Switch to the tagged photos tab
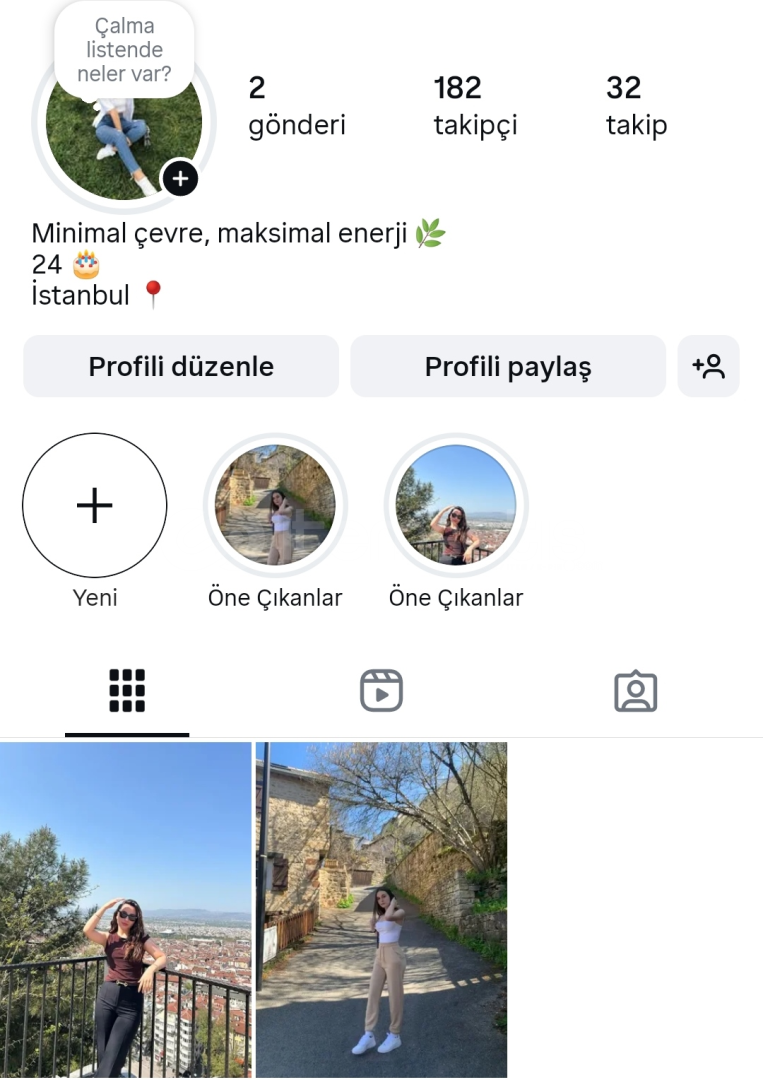 [x=635, y=691]
